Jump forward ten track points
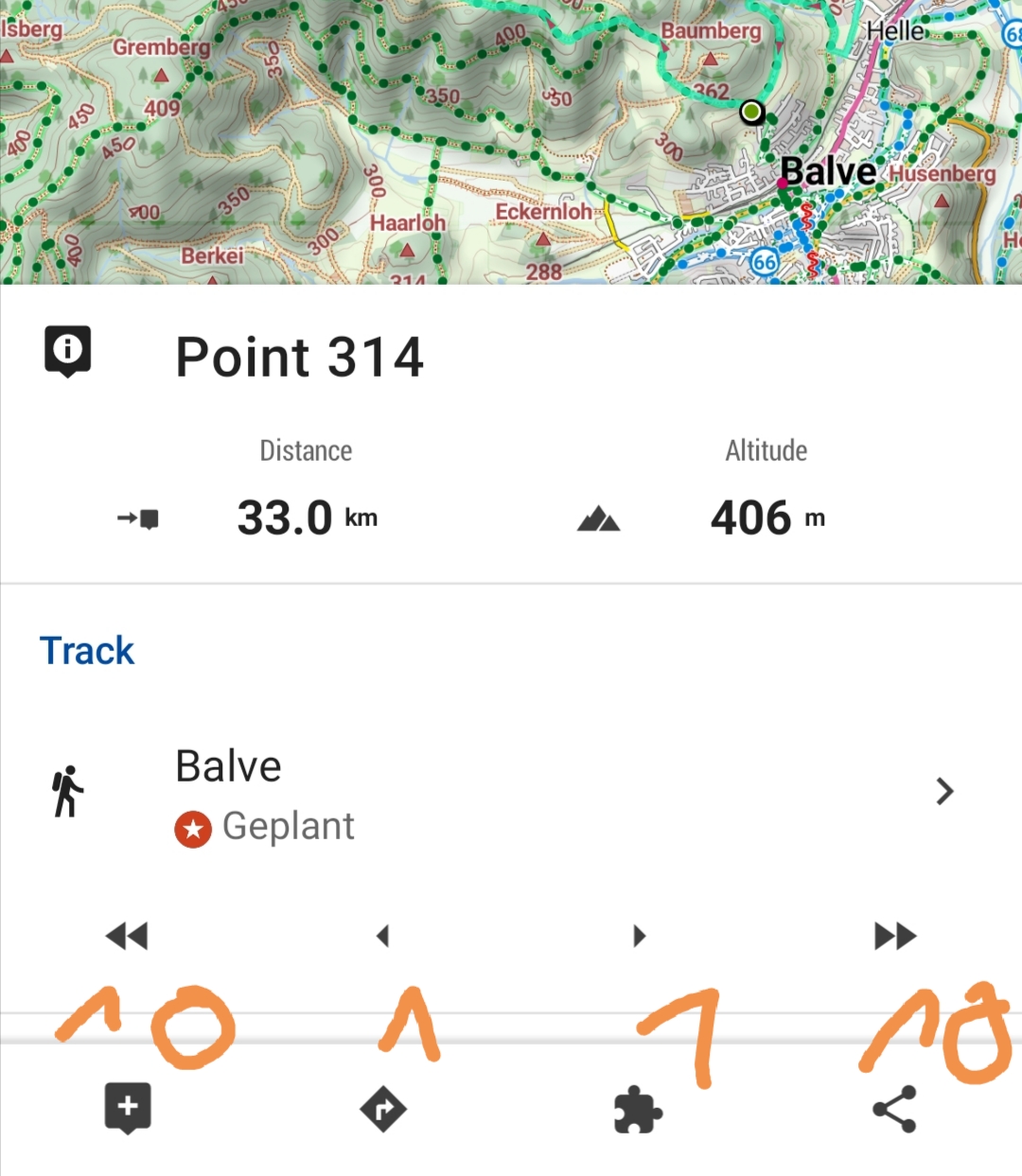Screen dimensions: 1022x1176 [x=895, y=936]
